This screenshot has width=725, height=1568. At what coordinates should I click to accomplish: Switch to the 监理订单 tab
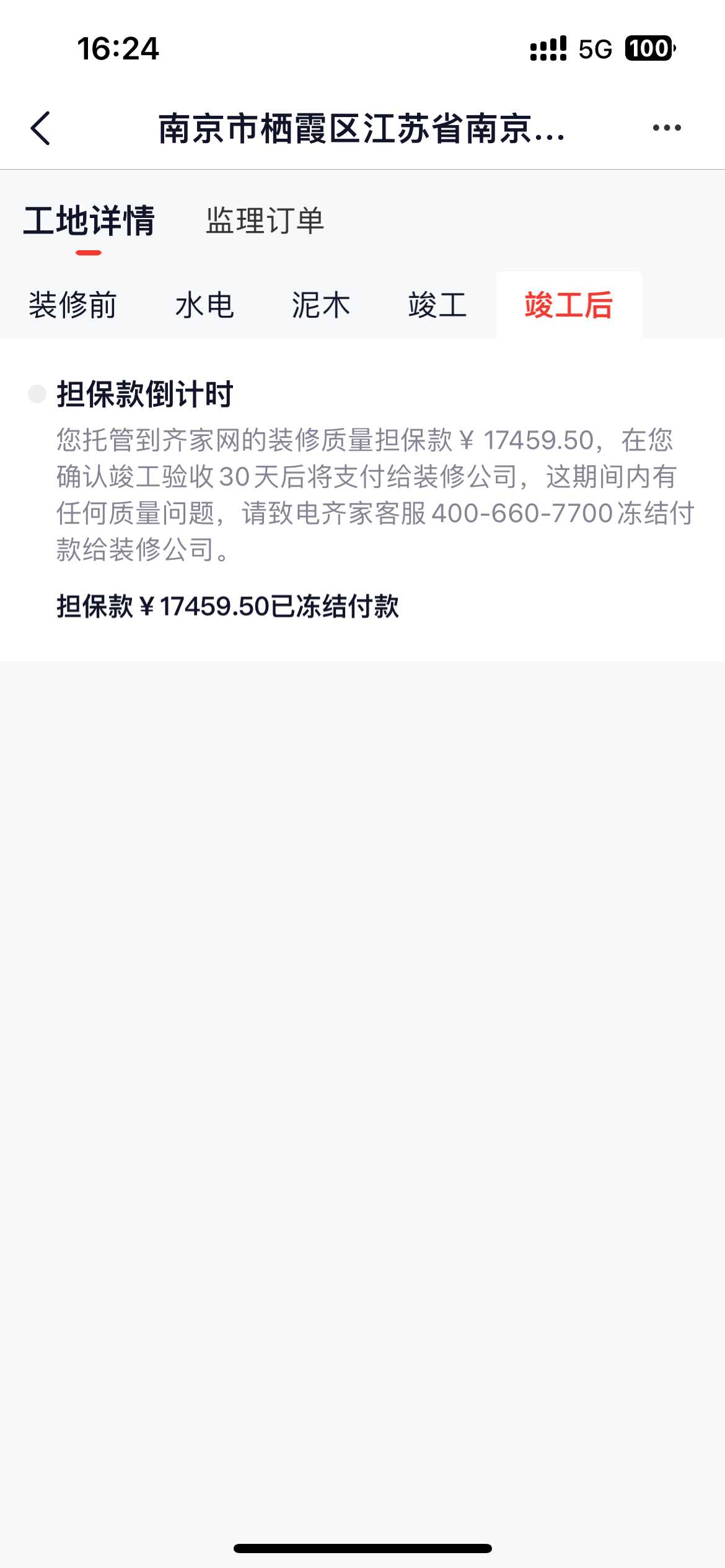pyautogui.click(x=265, y=221)
